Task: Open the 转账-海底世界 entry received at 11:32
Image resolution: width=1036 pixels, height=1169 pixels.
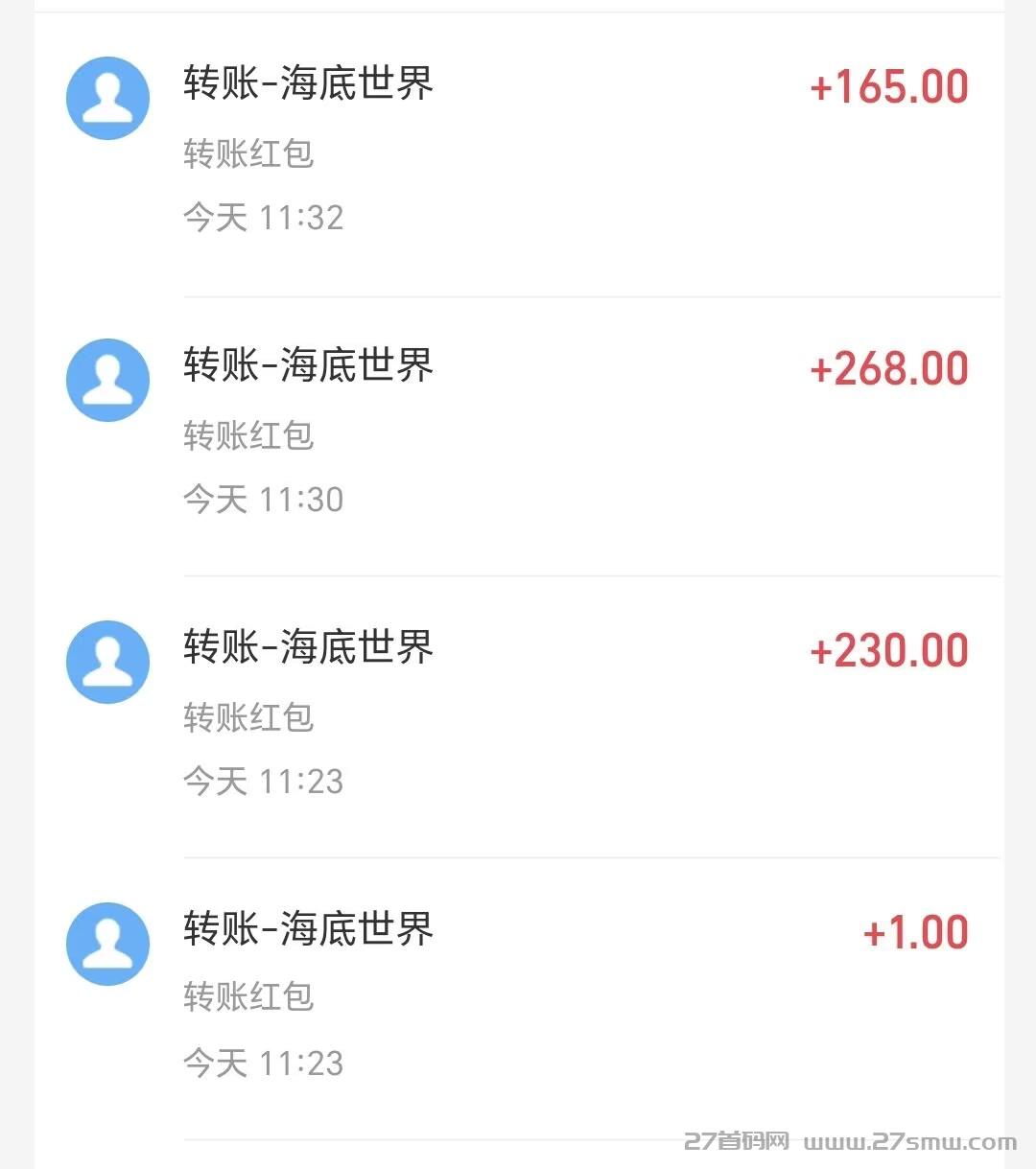Action: coord(307,84)
